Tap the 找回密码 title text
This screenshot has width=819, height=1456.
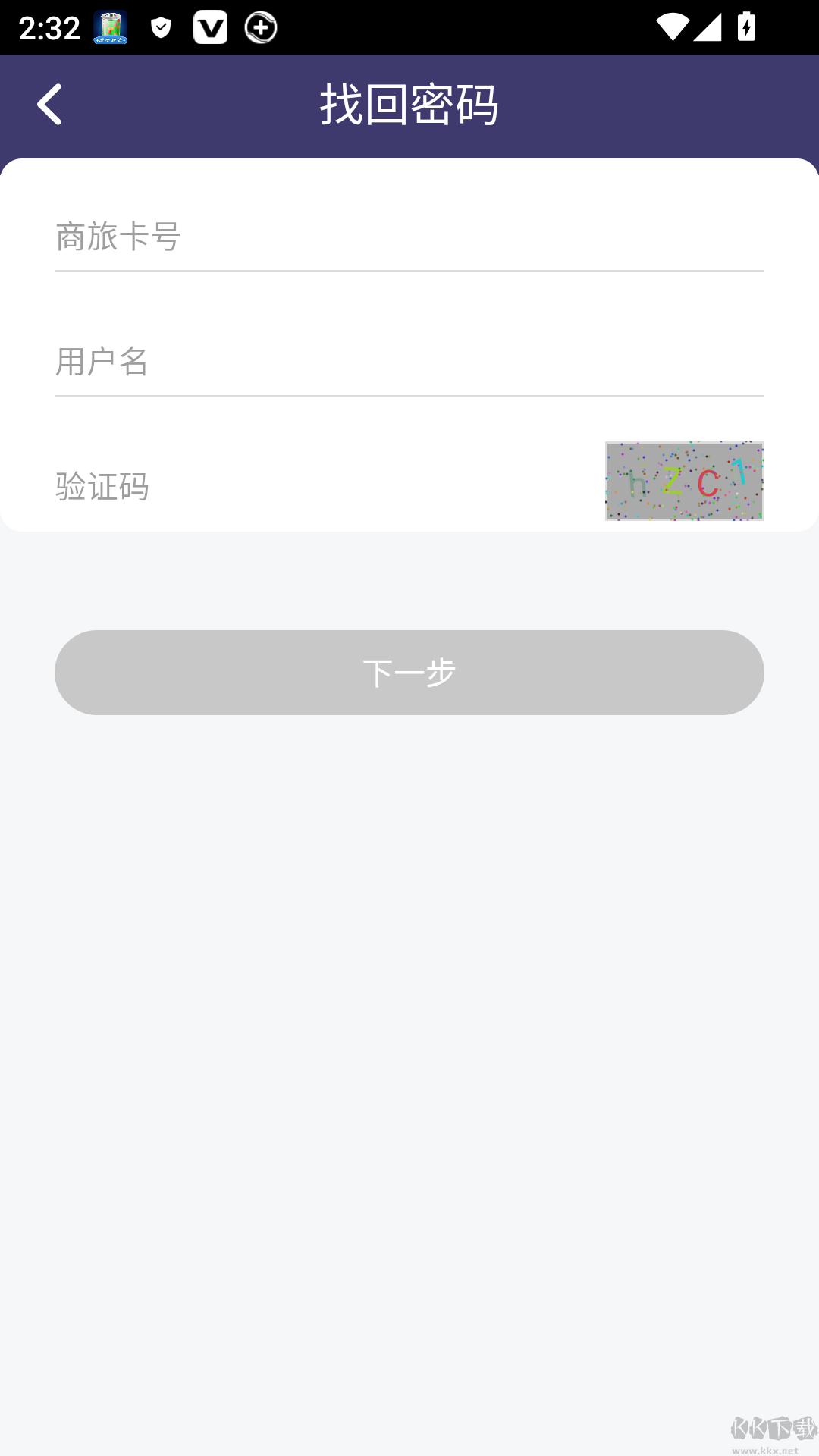click(x=409, y=104)
